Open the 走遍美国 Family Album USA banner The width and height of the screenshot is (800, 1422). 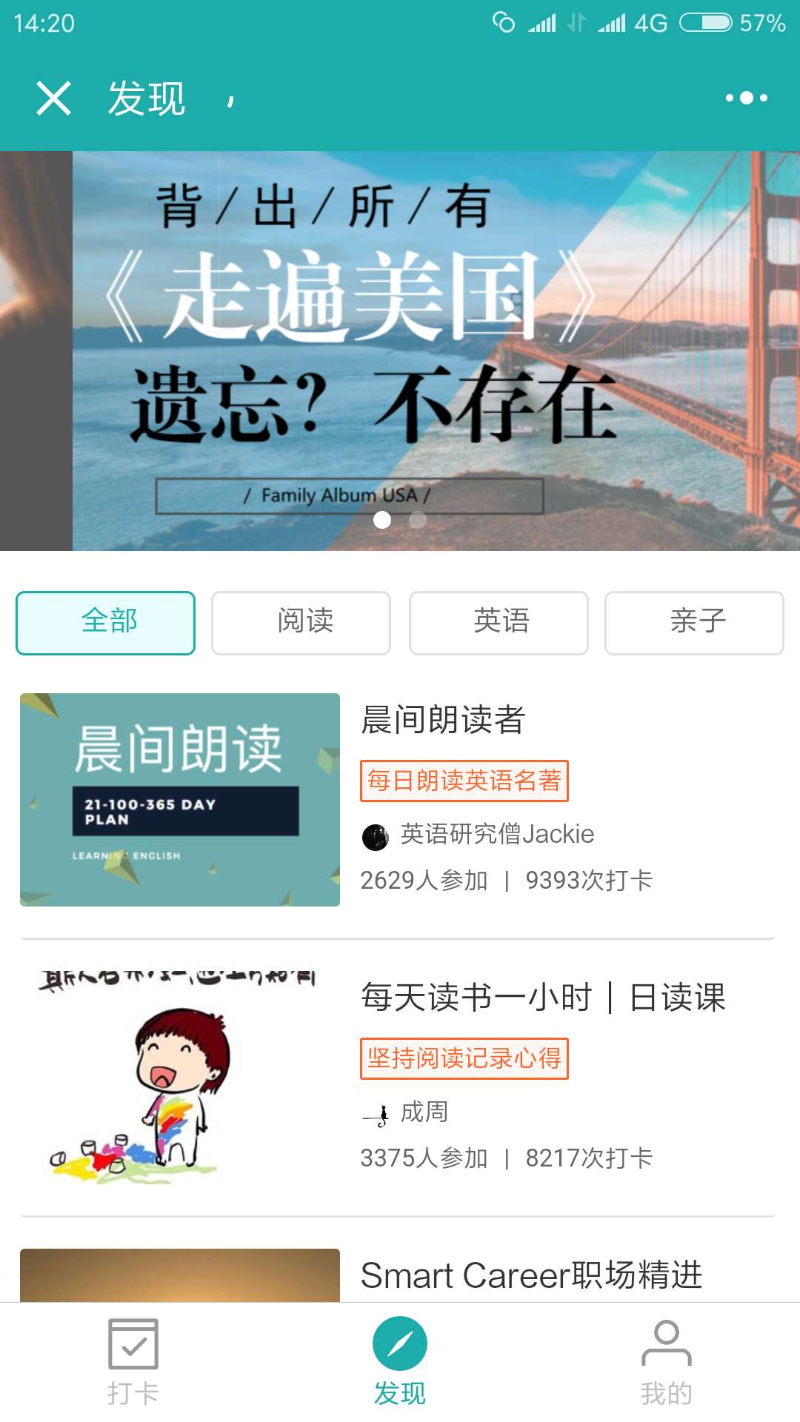coord(400,350)
